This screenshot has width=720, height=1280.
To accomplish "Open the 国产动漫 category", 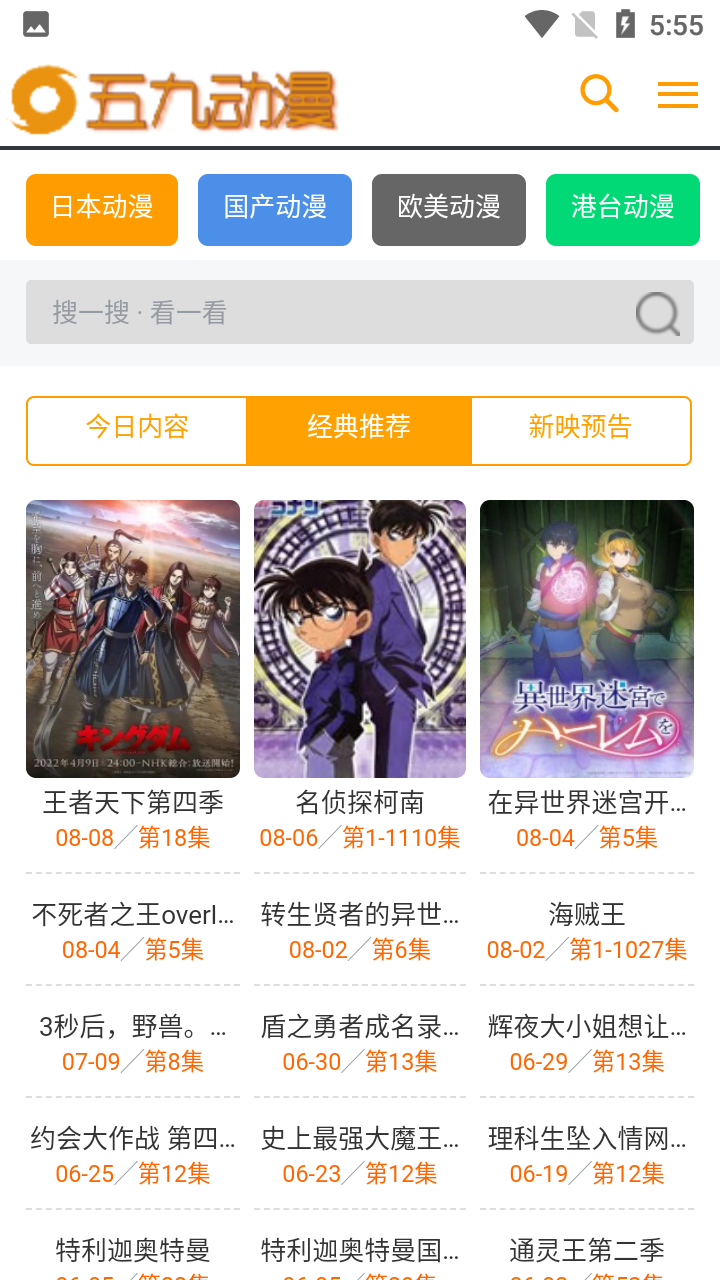I will [x=275, y=209].
